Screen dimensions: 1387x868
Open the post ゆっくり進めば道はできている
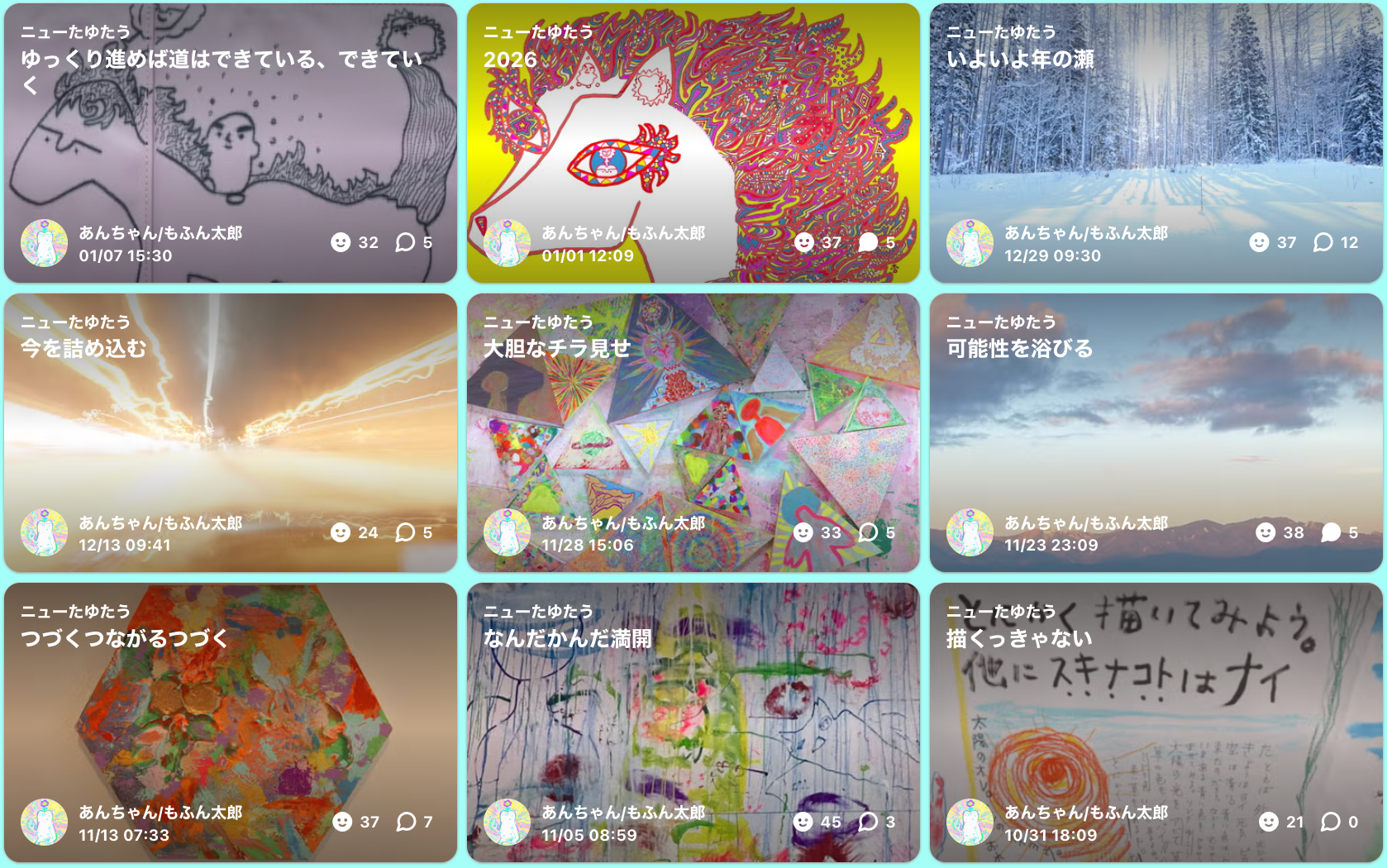pyautogui.click(x=222, y=60)
